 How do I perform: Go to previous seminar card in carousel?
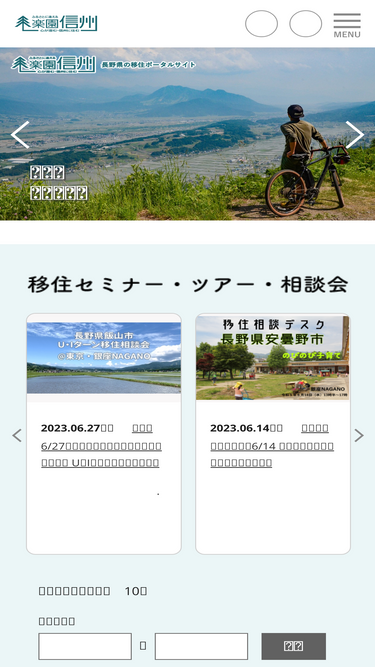point(17,435)
